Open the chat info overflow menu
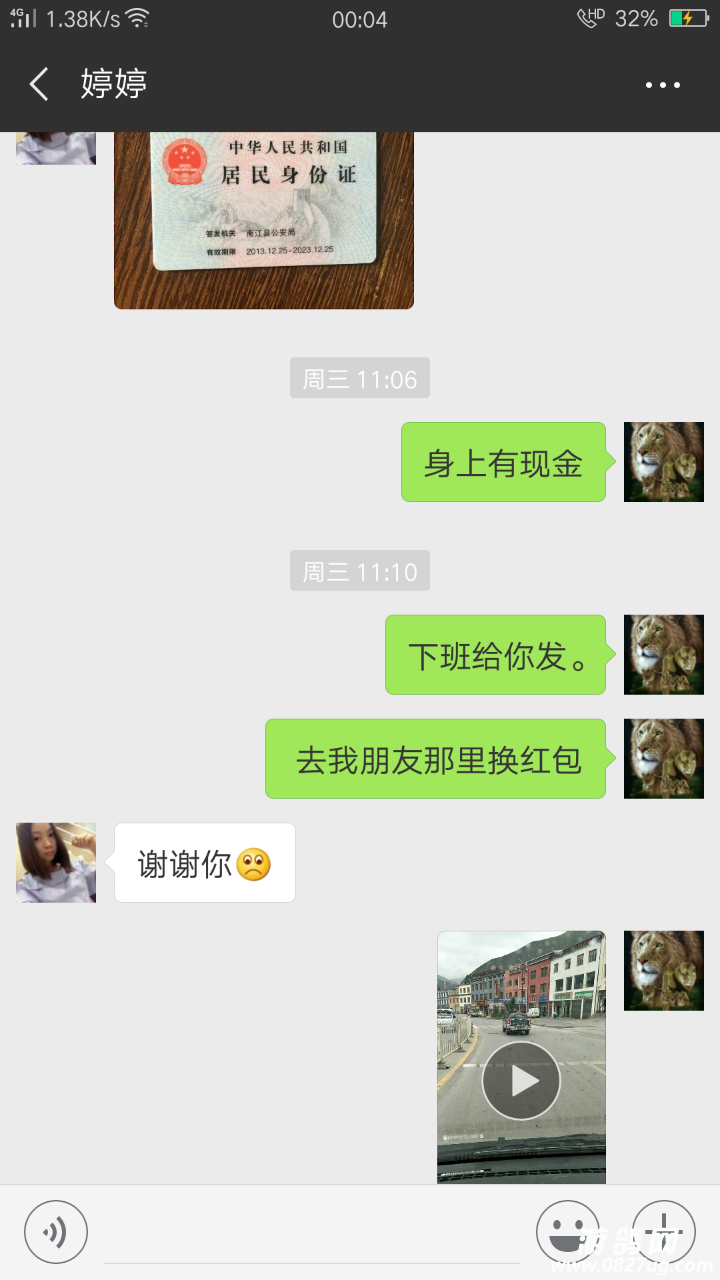This screenshot has height=1280, width=720. coord(662,85)
